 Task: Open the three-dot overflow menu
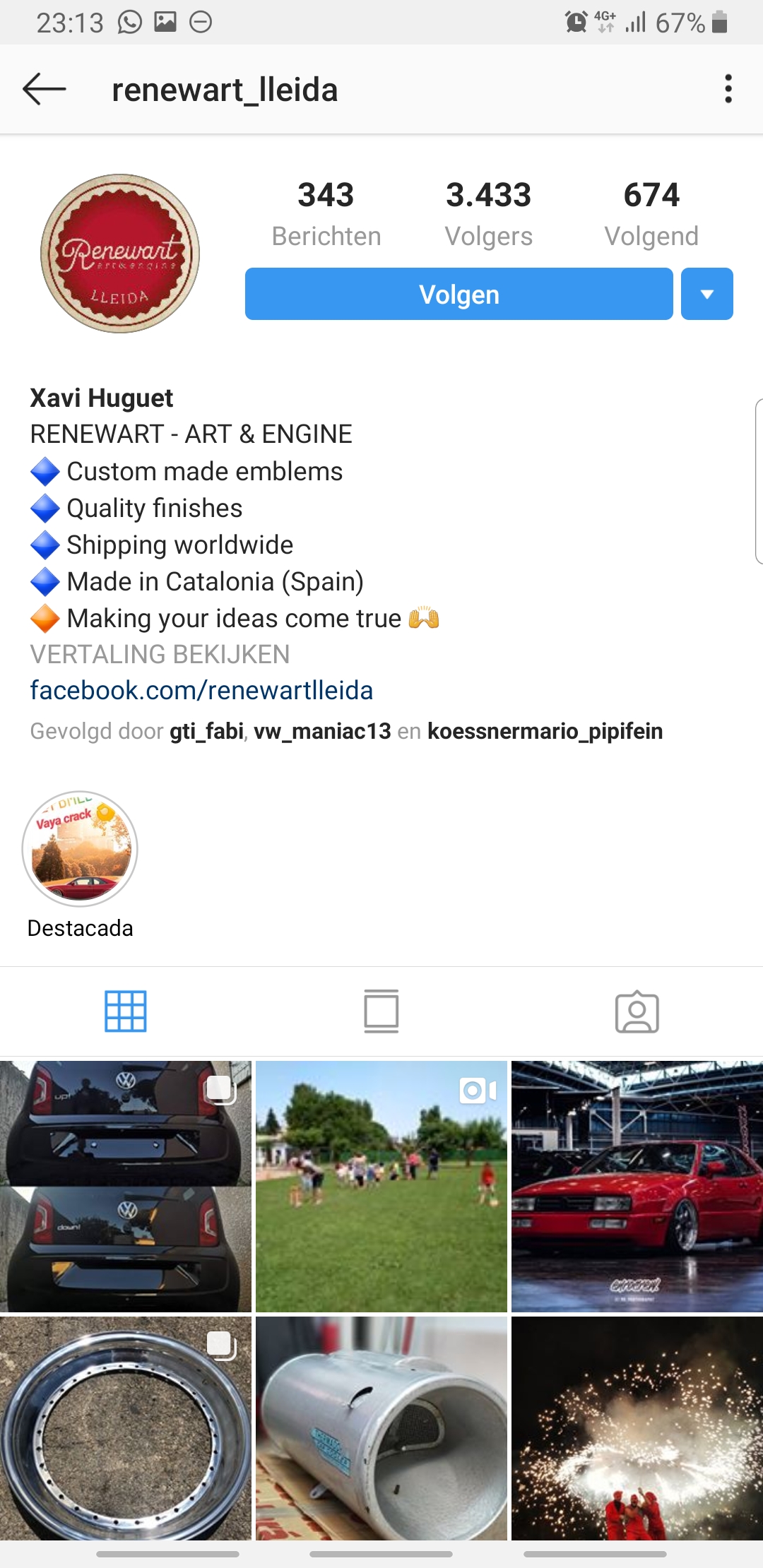coord(728,90)
